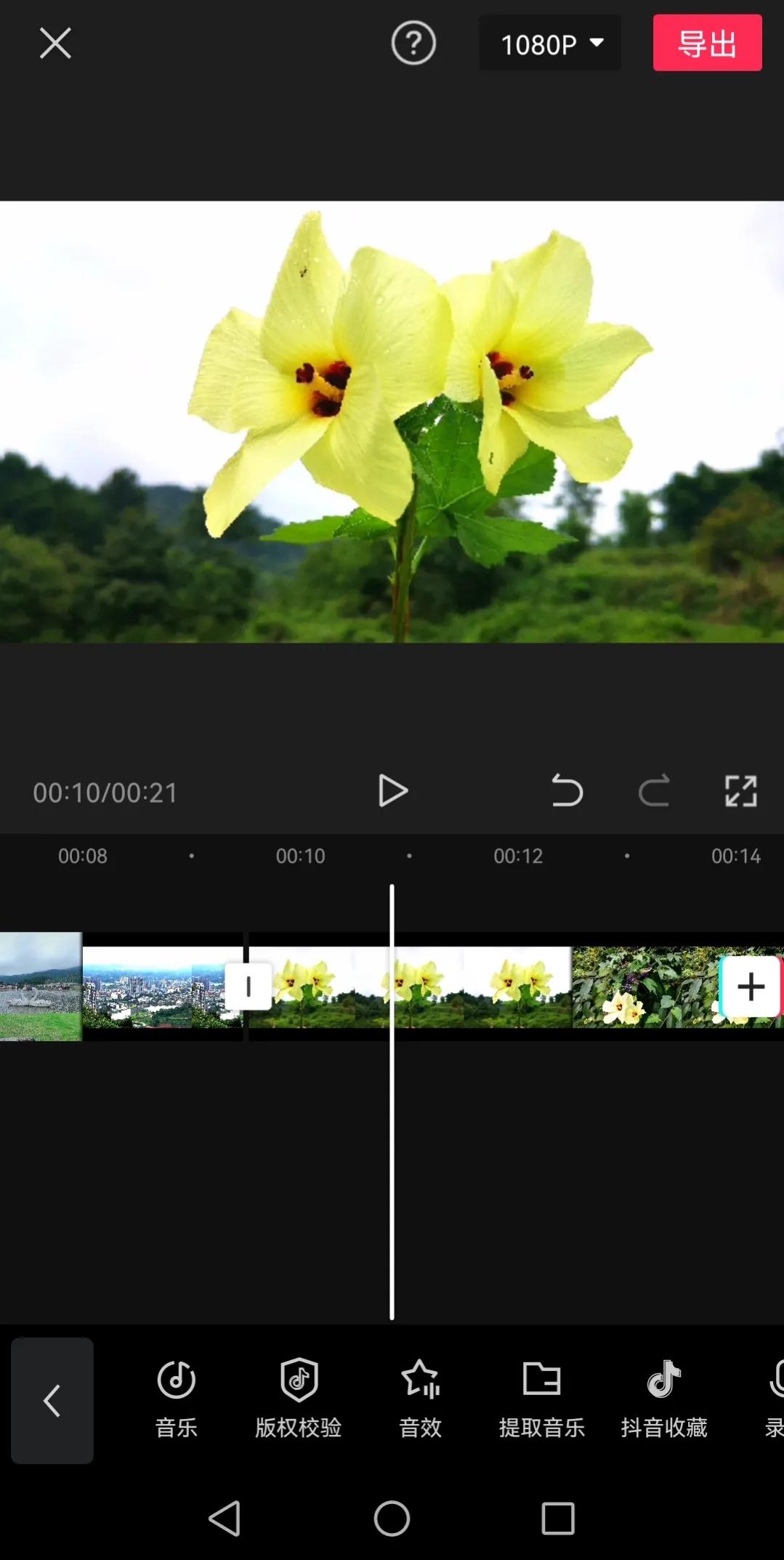The image size is (784, 1560).
Task: Play the video preview
Action: coord(392,792)
